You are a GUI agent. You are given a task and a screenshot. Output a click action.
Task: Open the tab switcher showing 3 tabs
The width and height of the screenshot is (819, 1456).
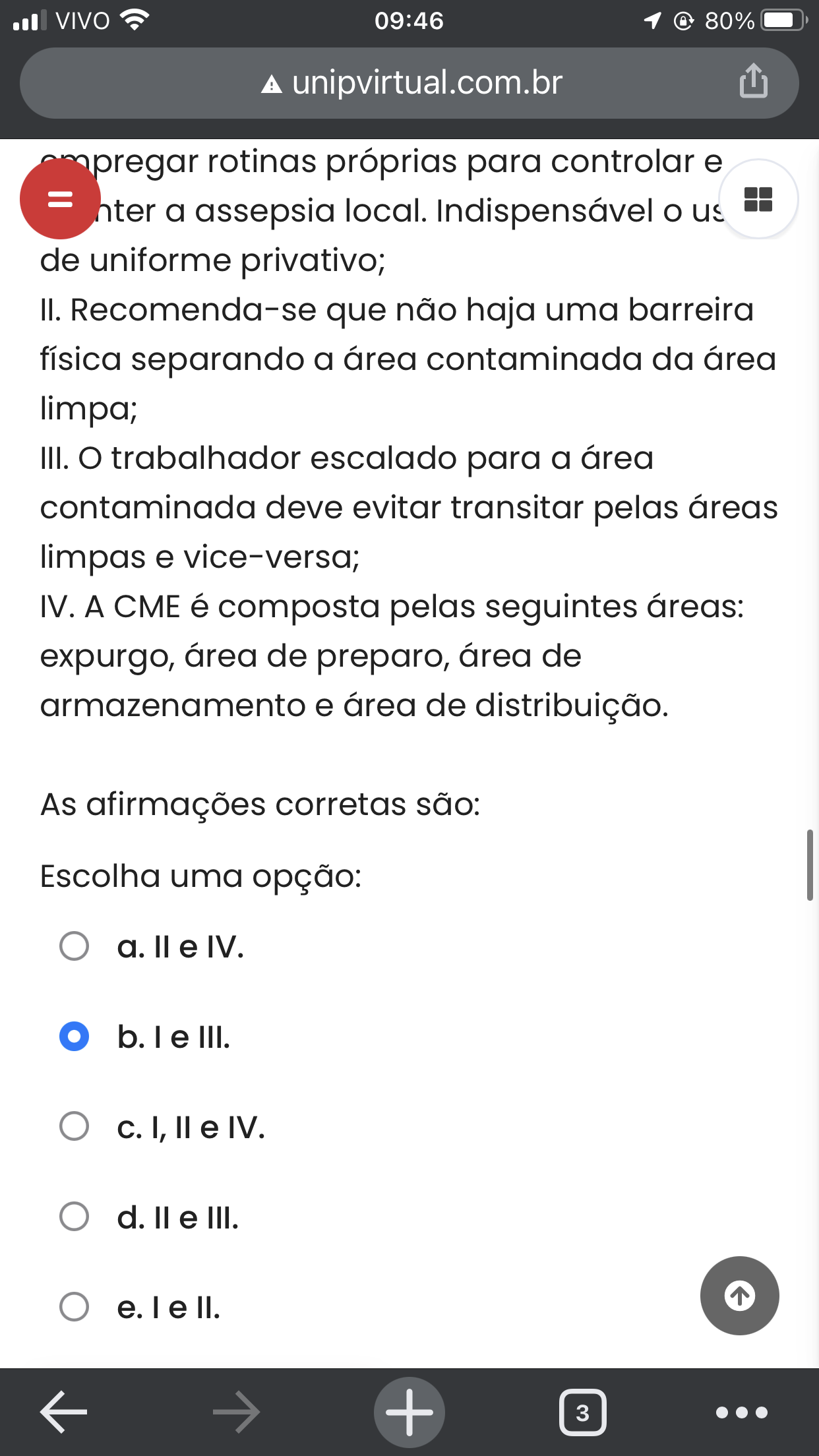point(582,1412)
